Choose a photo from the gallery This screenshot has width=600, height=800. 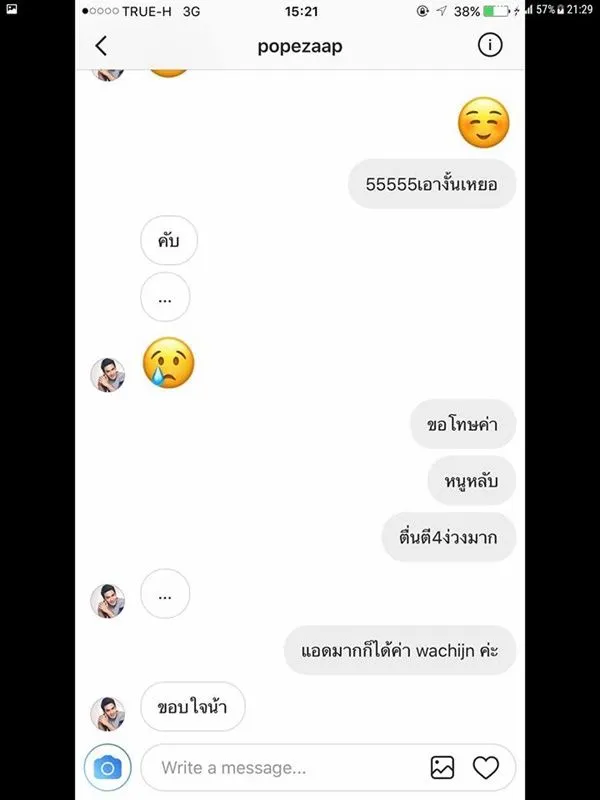442,767
